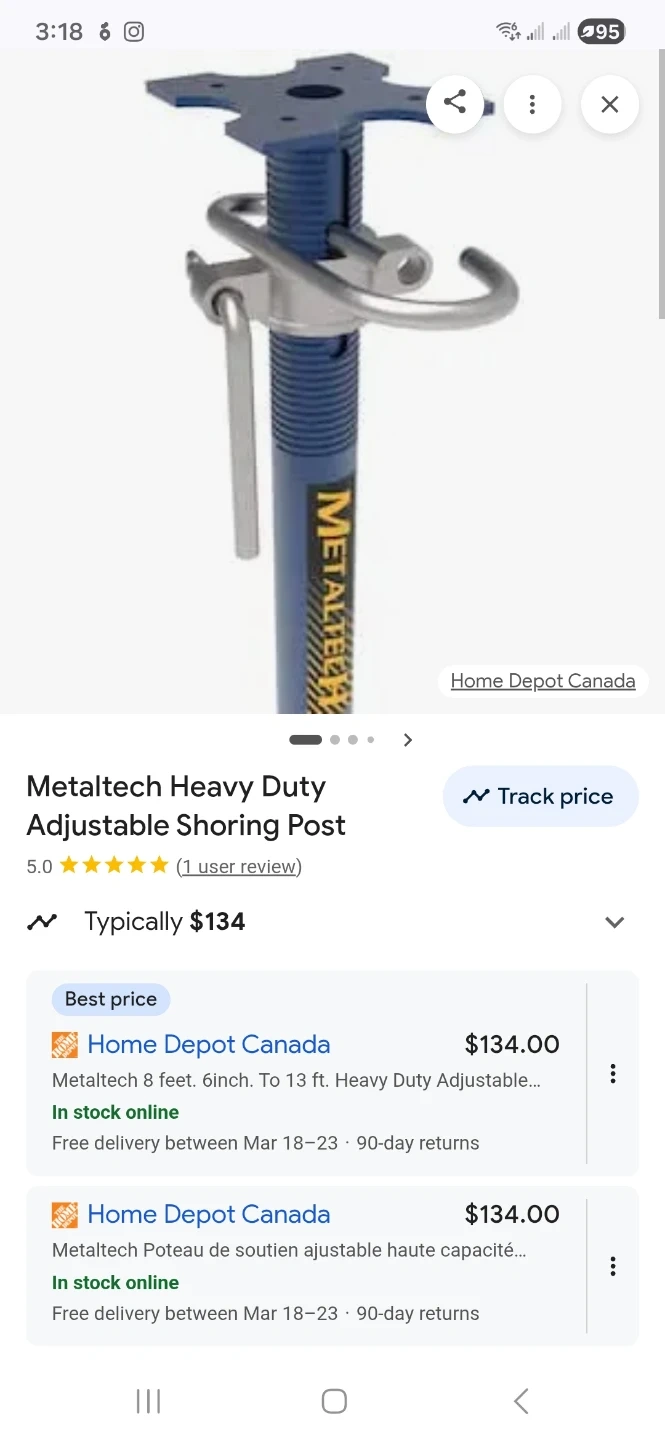Viewport: 665px width, 1440px height.
Task: Share this product listing
Action: [x=455, y=103]
